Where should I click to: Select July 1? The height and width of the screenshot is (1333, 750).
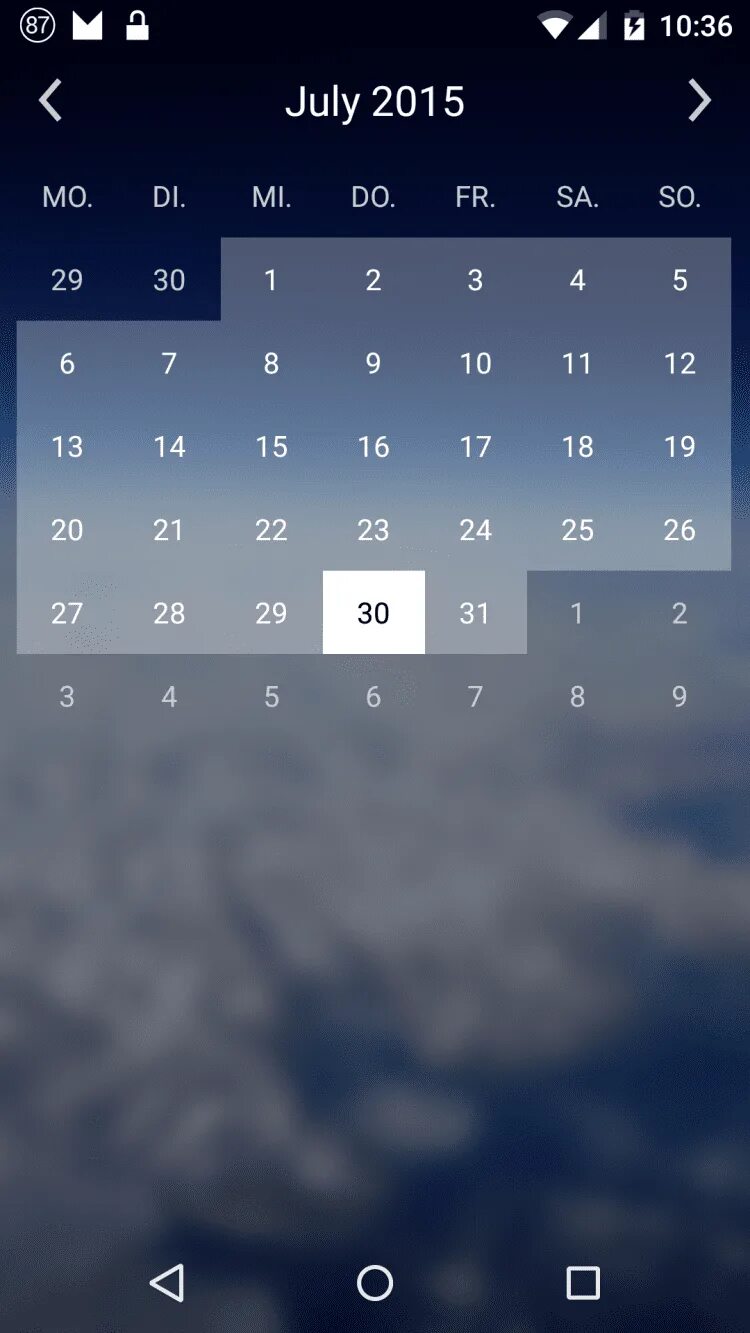(271, 280)
